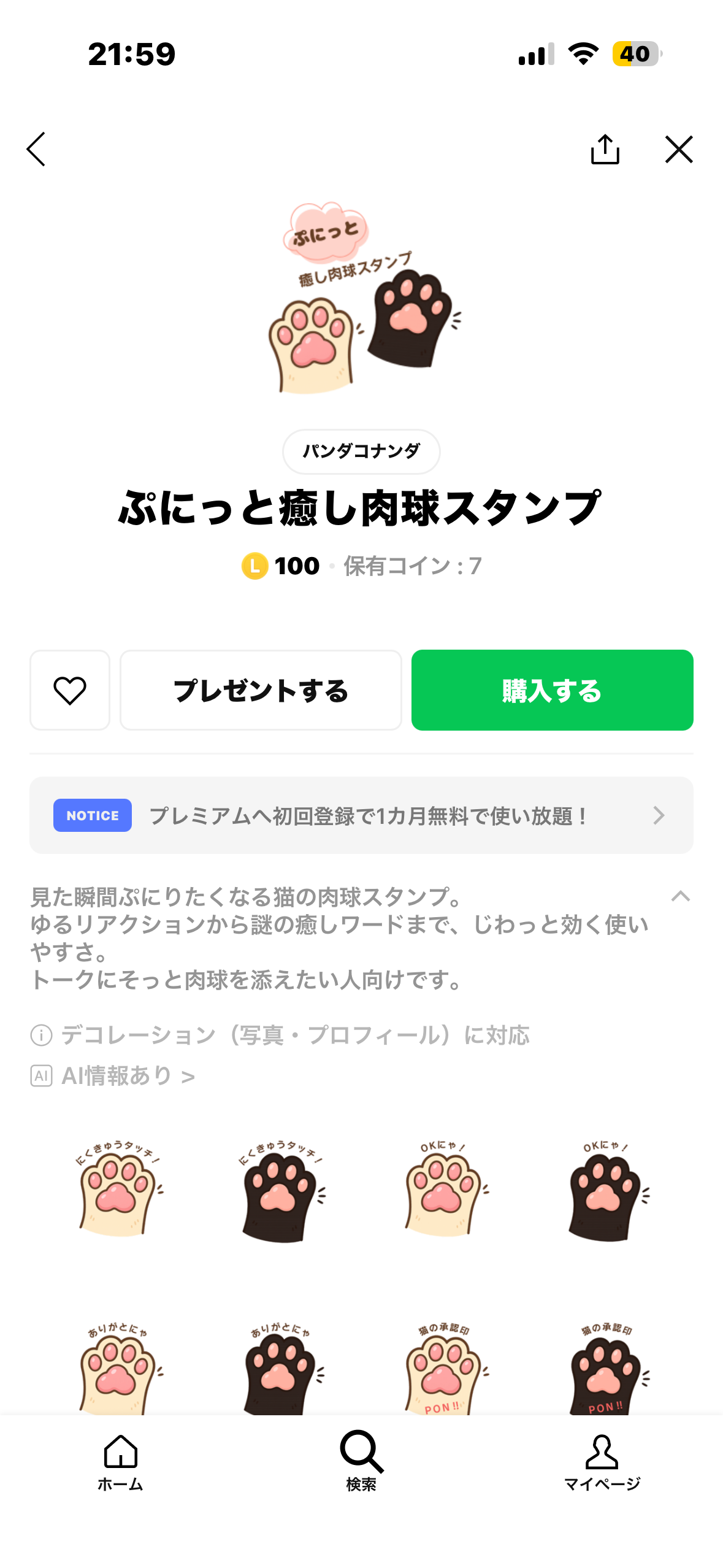Share this sticker set
This screenshot has height=1568, width=723.
(605, 149)
